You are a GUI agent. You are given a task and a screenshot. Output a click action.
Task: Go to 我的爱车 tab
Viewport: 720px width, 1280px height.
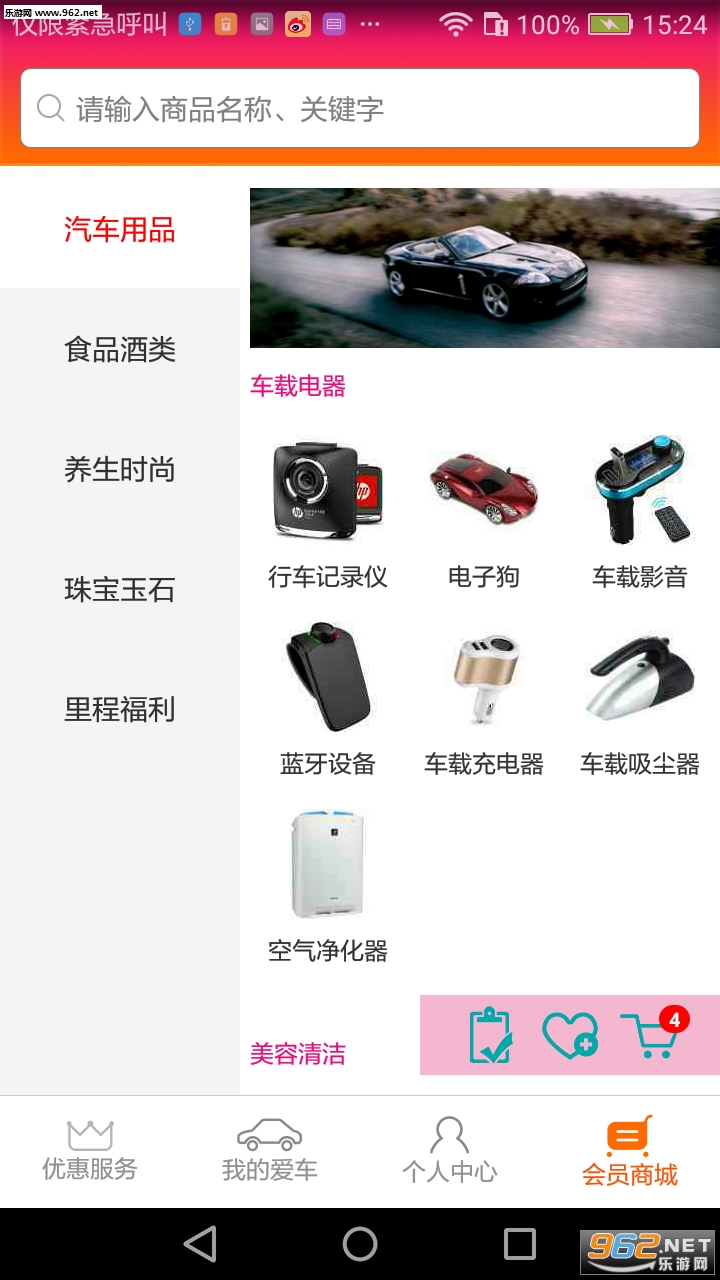click(270, 1151)
